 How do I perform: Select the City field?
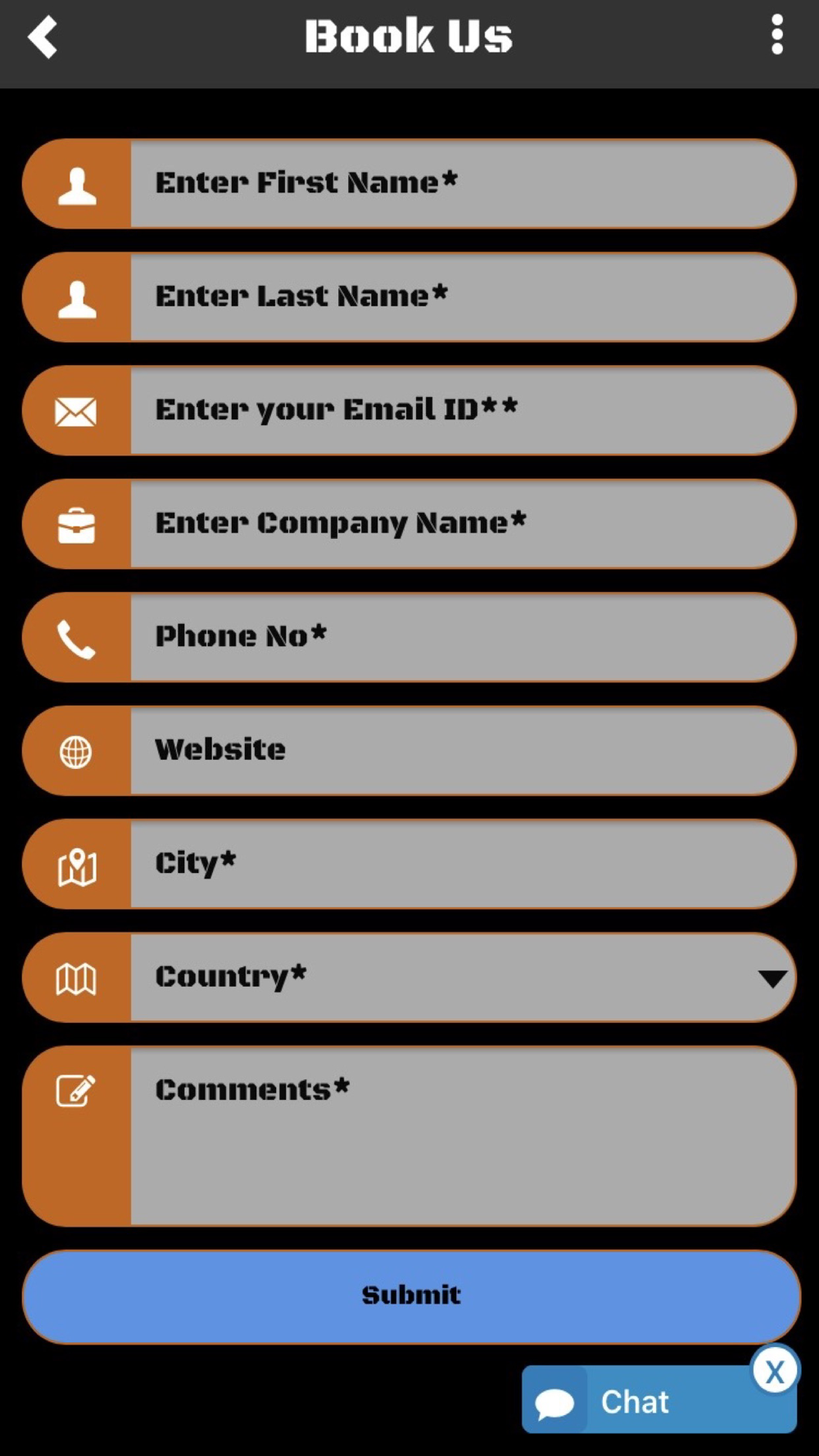(x=463, y=864)
